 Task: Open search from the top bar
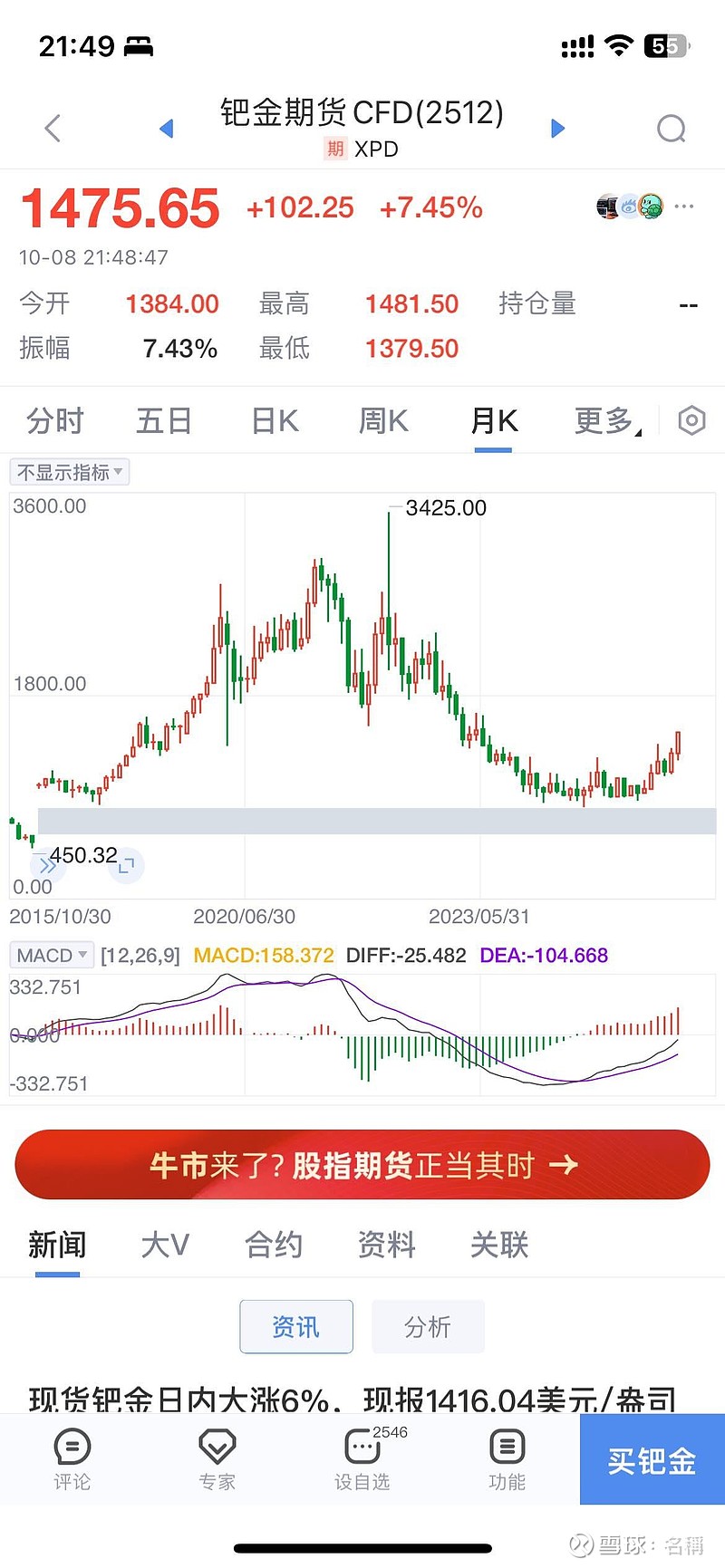pyautogui.click(x=671, y=129)
